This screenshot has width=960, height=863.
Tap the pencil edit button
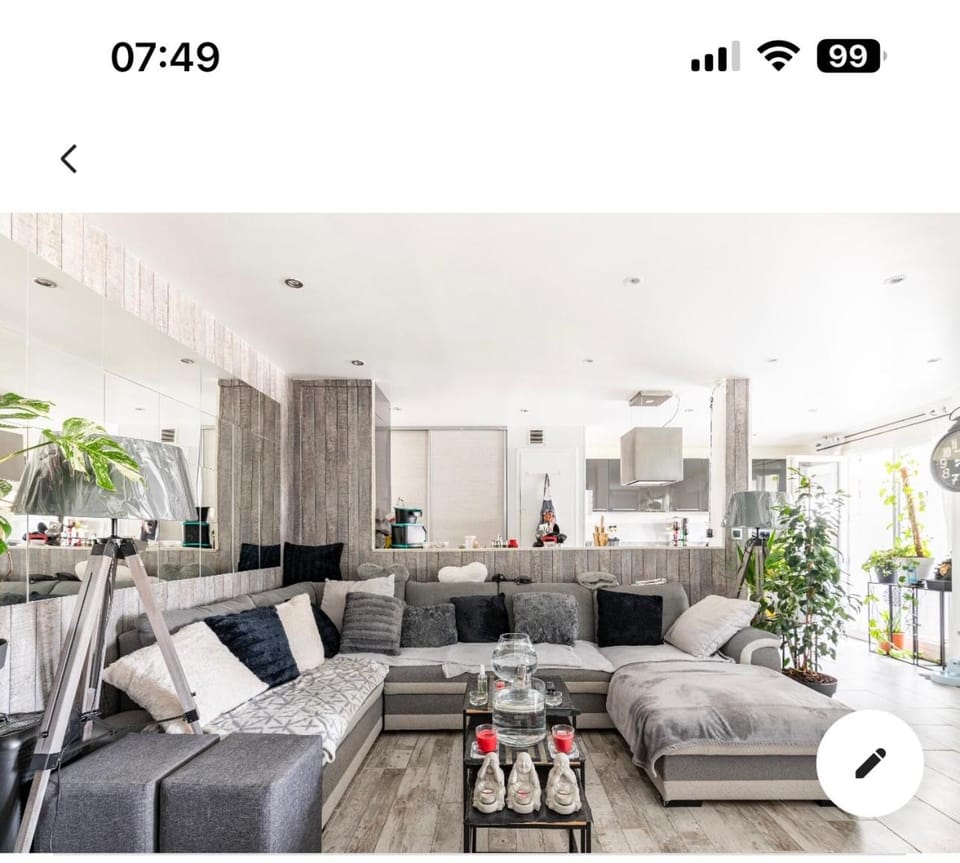[869, 763]
